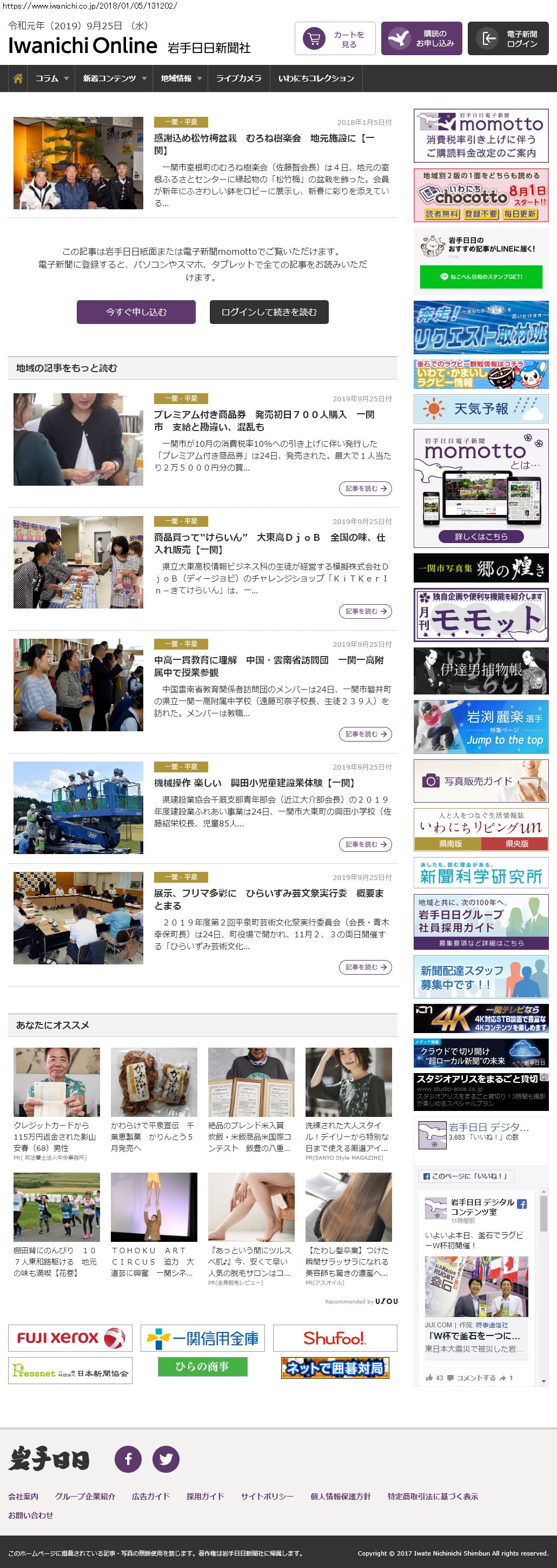Image resolution: width=557 pixels, height=1568 pixels.
Task: Open the 会社案内 footer link
Action: (23, 1496)
